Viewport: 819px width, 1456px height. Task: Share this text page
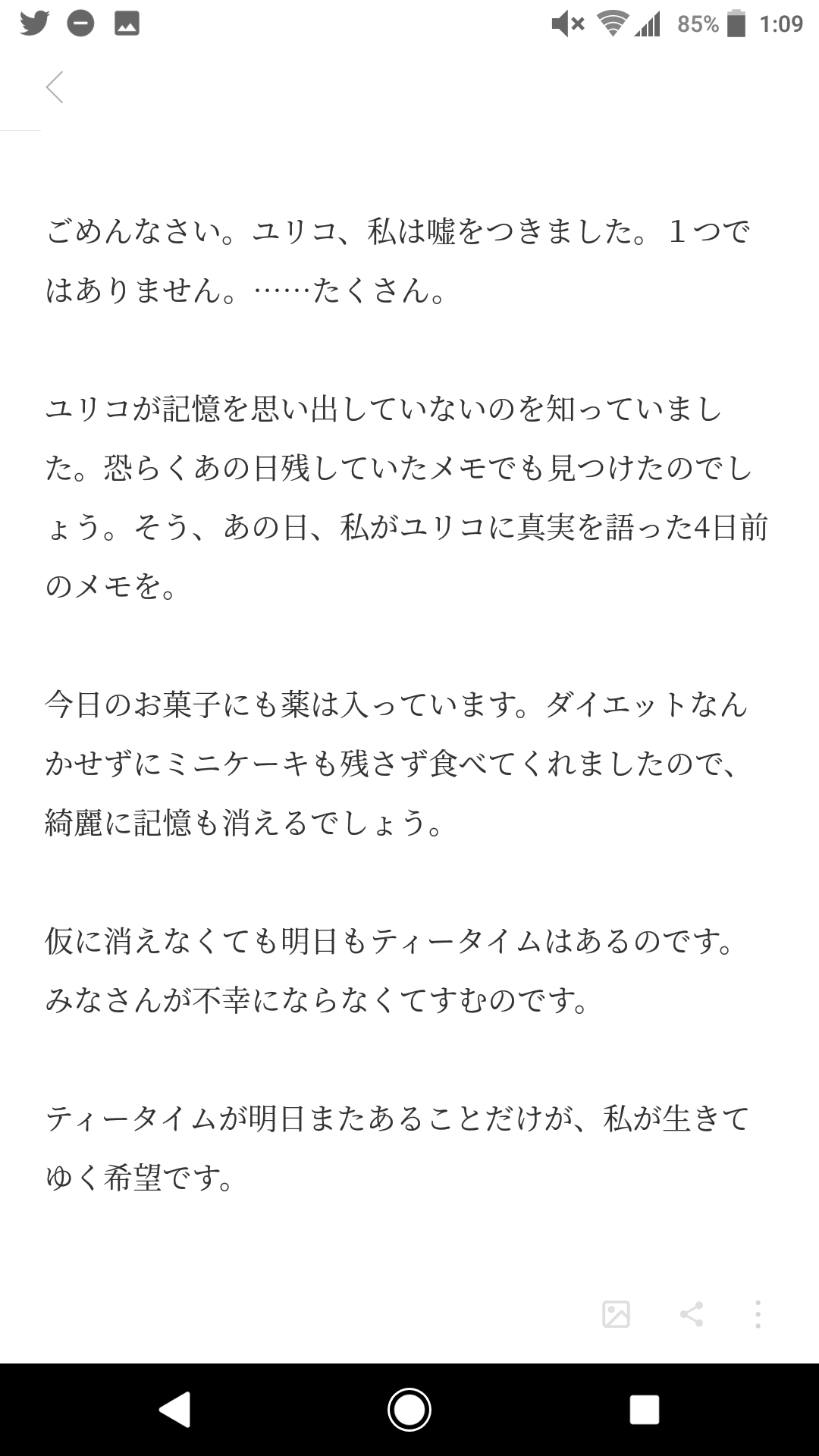(691, 1313)
